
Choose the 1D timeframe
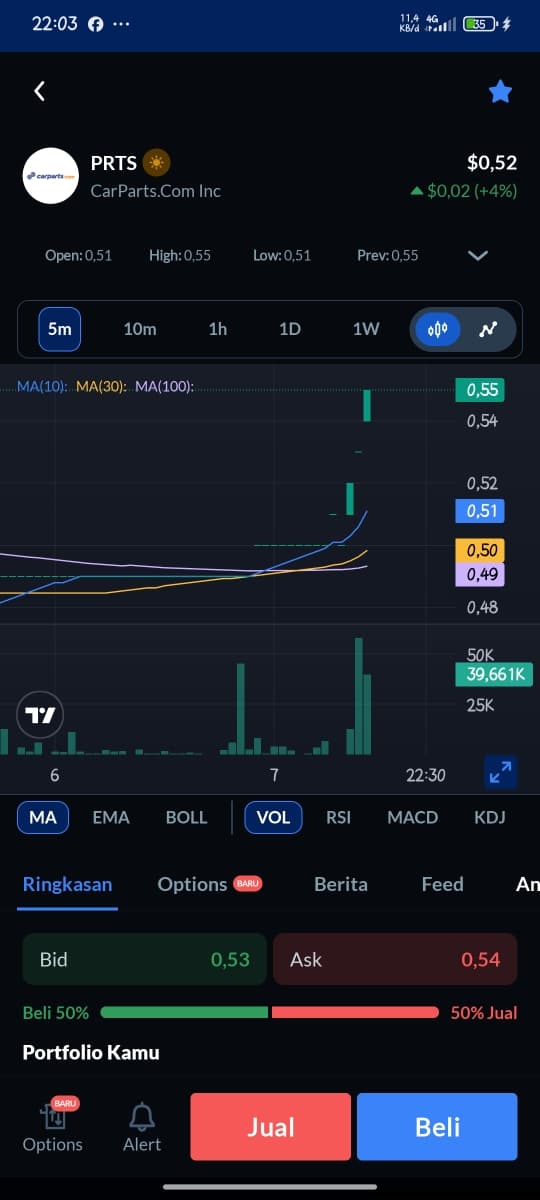[289, 329]
